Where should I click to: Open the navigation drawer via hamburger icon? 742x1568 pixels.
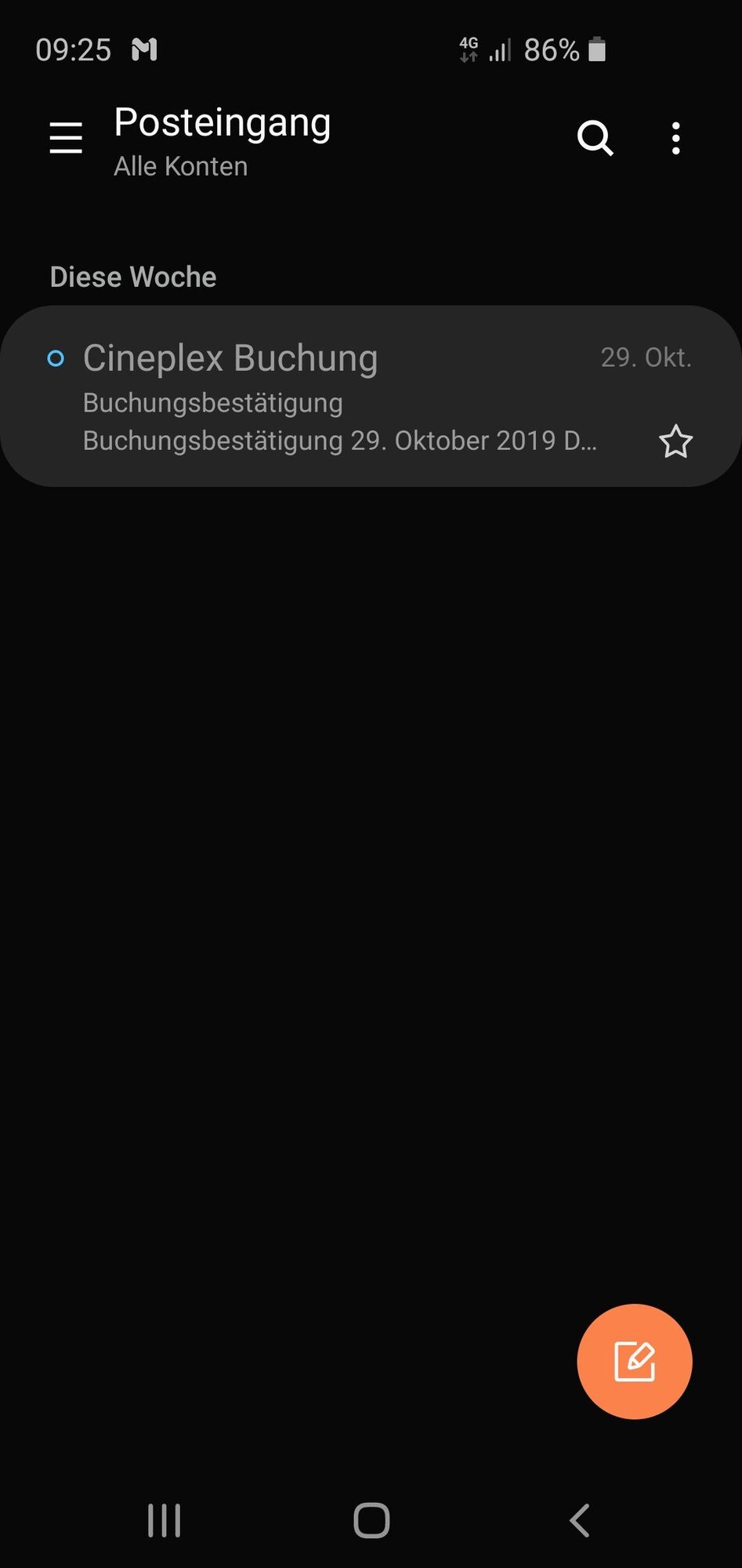coord(65,138)
